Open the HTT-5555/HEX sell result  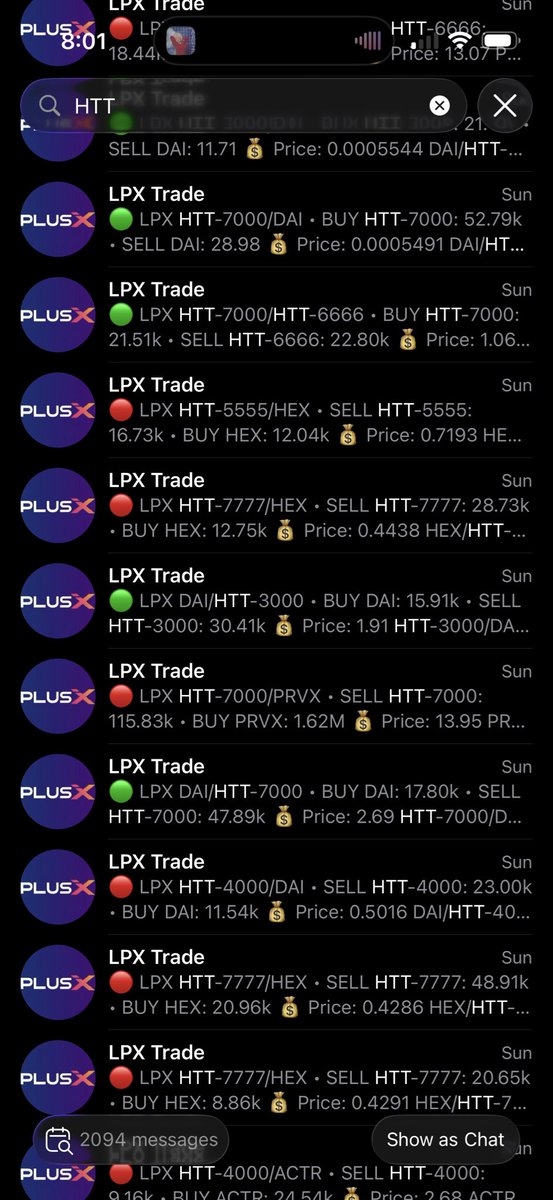pos(276,410)
